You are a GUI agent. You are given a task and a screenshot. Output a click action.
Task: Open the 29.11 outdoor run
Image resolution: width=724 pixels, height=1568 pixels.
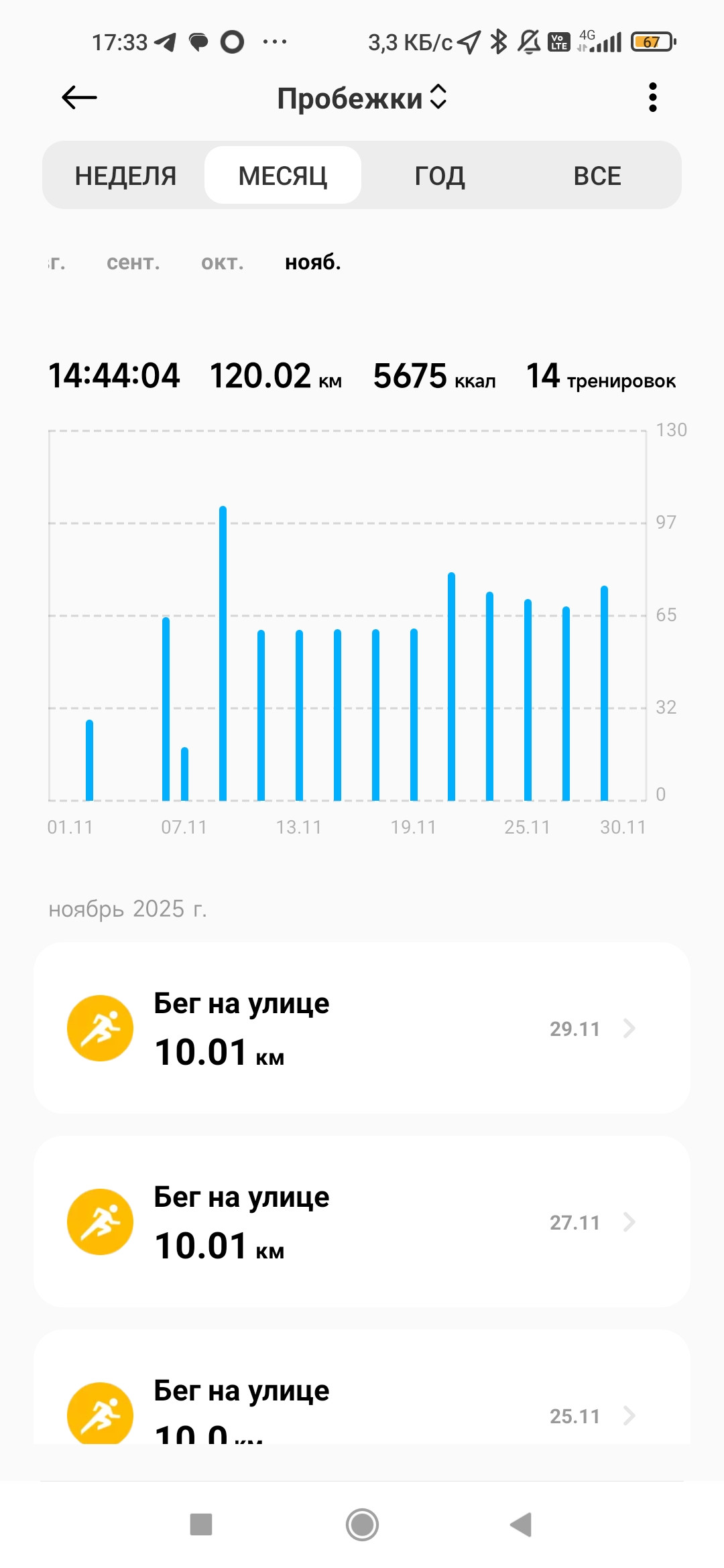(362, 1028)
